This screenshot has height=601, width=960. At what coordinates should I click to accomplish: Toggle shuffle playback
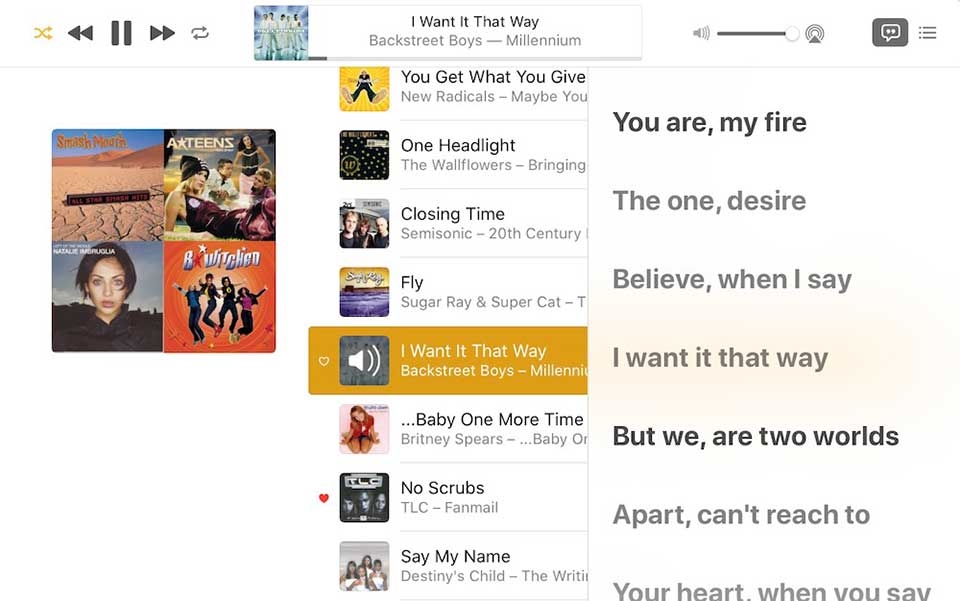click(43, 33)
